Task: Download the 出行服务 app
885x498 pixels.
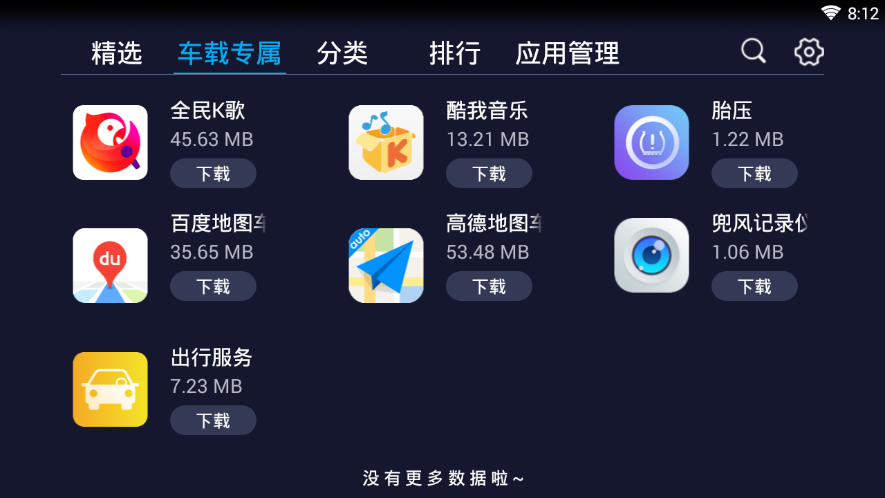Action: 213,420
